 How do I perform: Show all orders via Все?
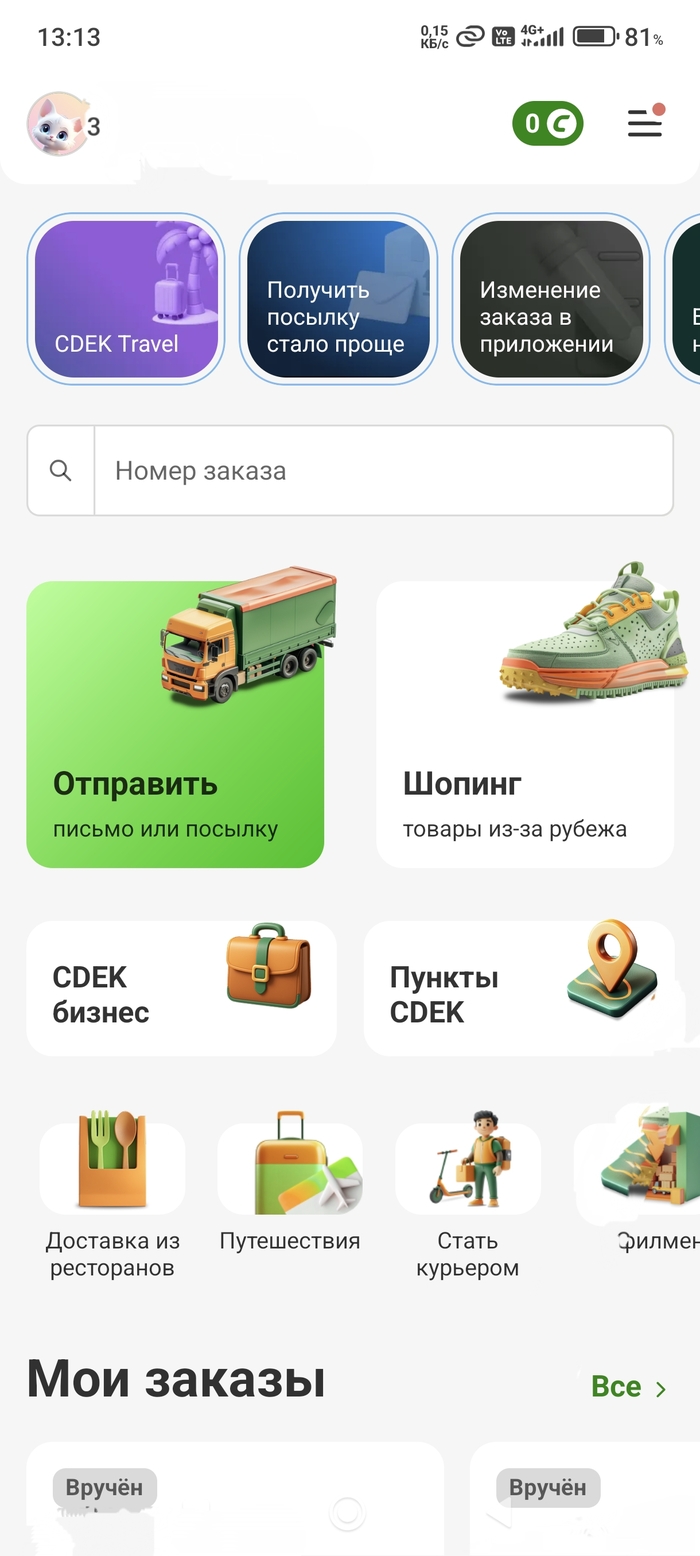tap(628, 1387)
